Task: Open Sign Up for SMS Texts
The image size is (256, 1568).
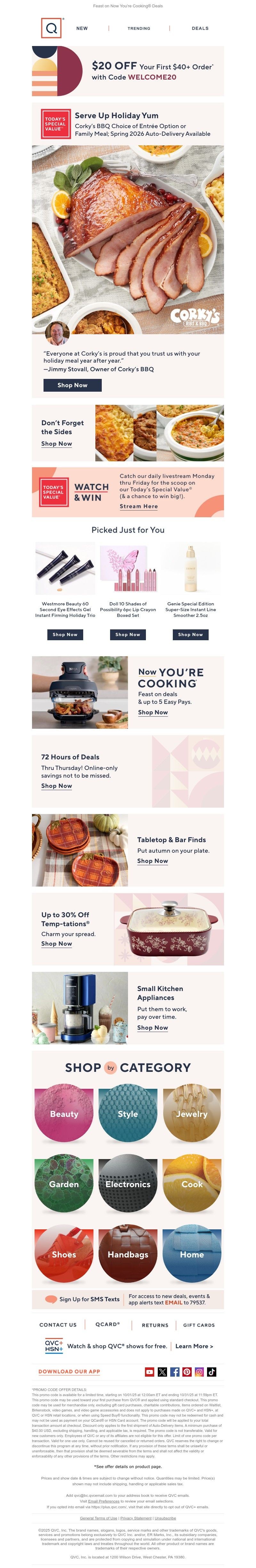Action: (89, 1299)
